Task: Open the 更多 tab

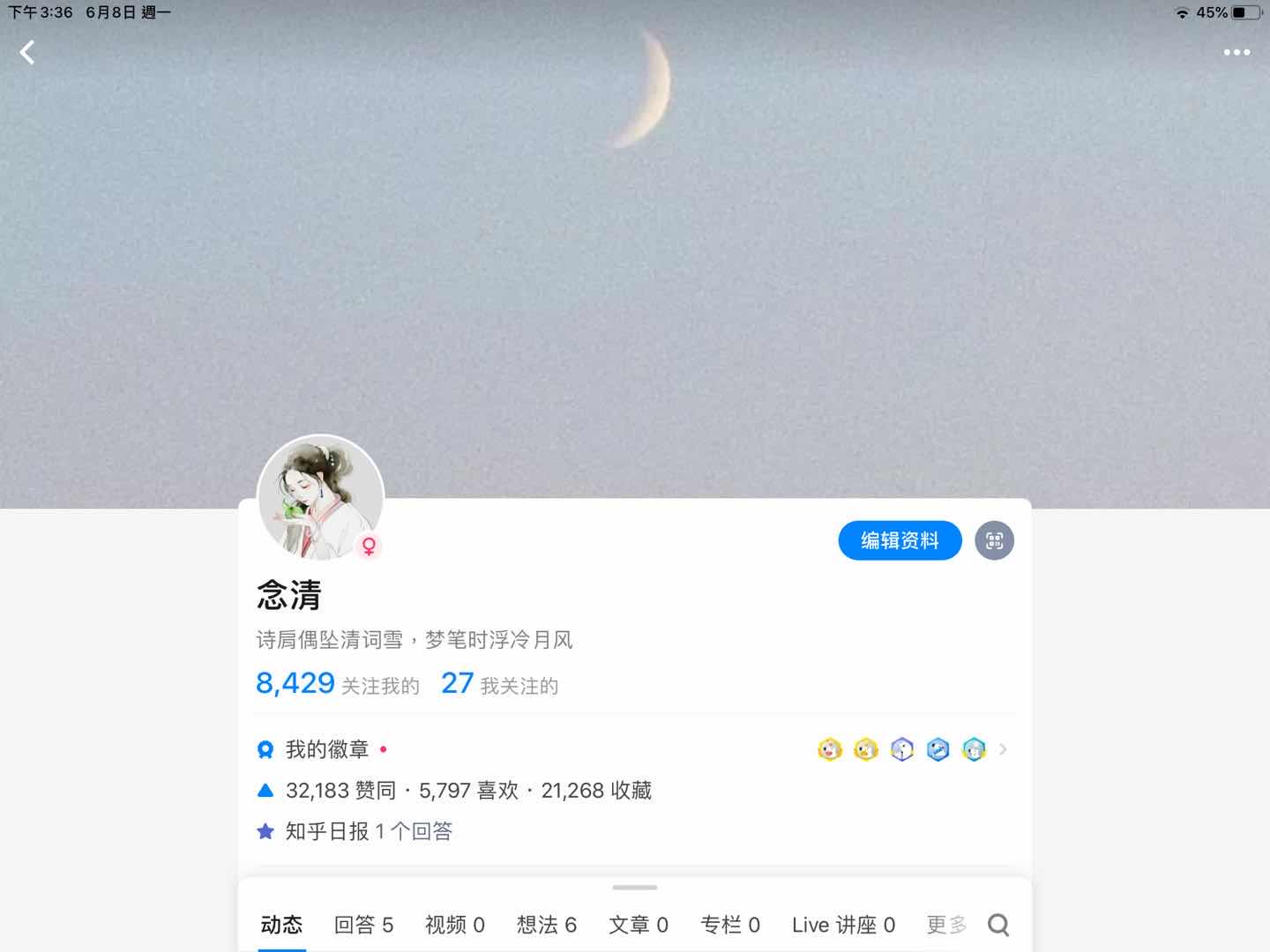Action: point(946,925)
